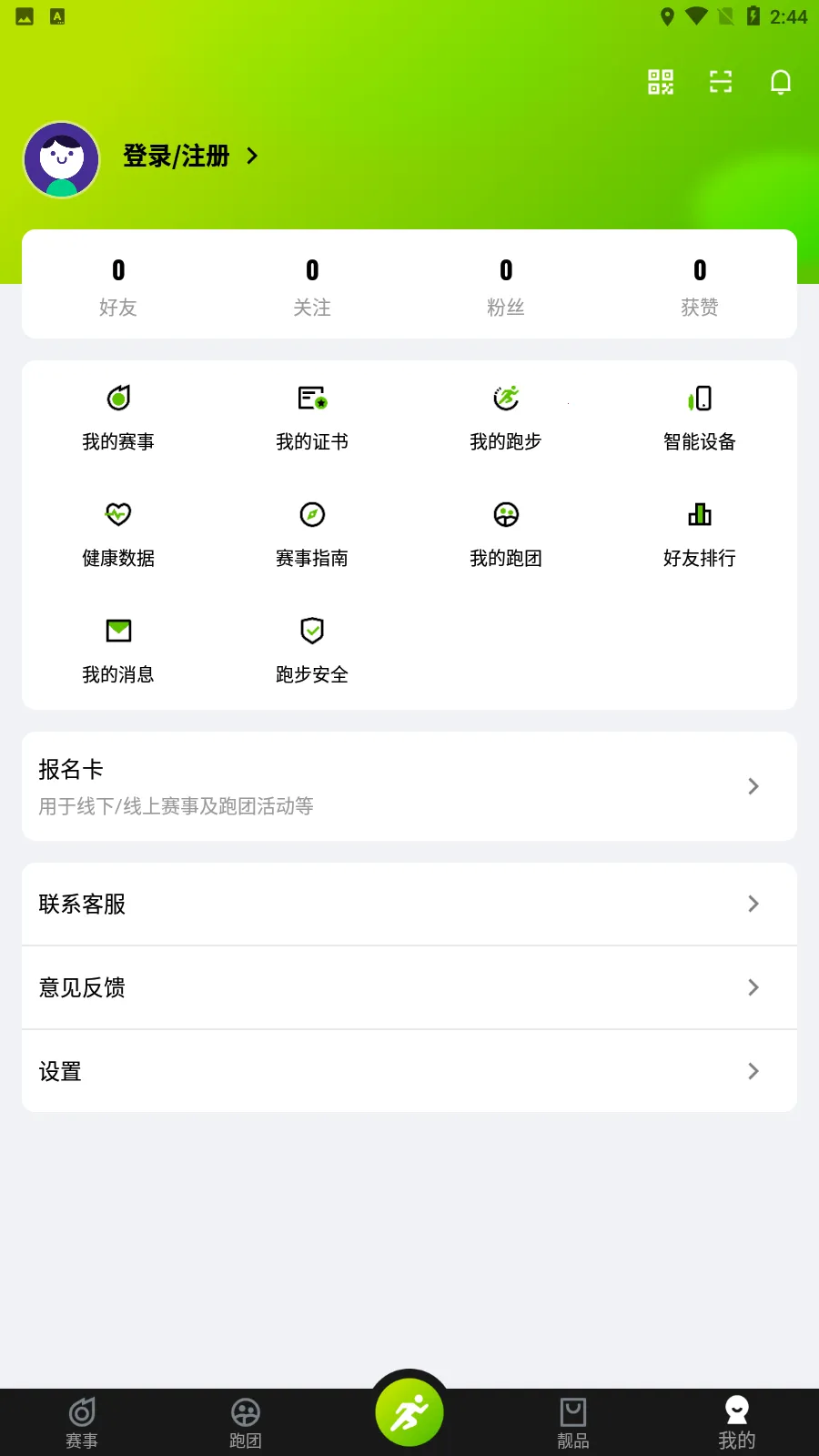This screenshot has width=819, height=1456.
Task: Open 我的赛事 shortcut
Action: click(118, 416)
